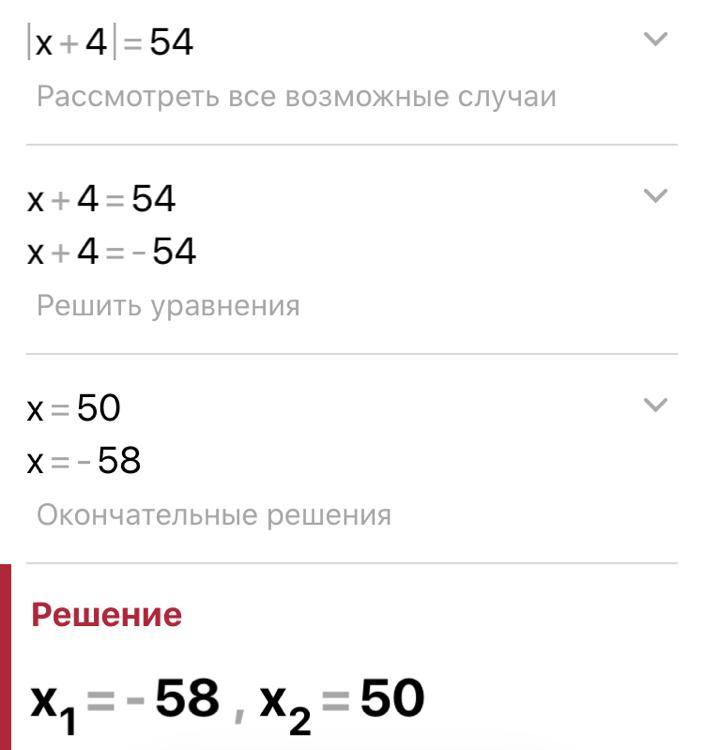Screen dimensions: 704x750
Task: Expand the x+4=54 equations step
Action: [x=655, y=196]
